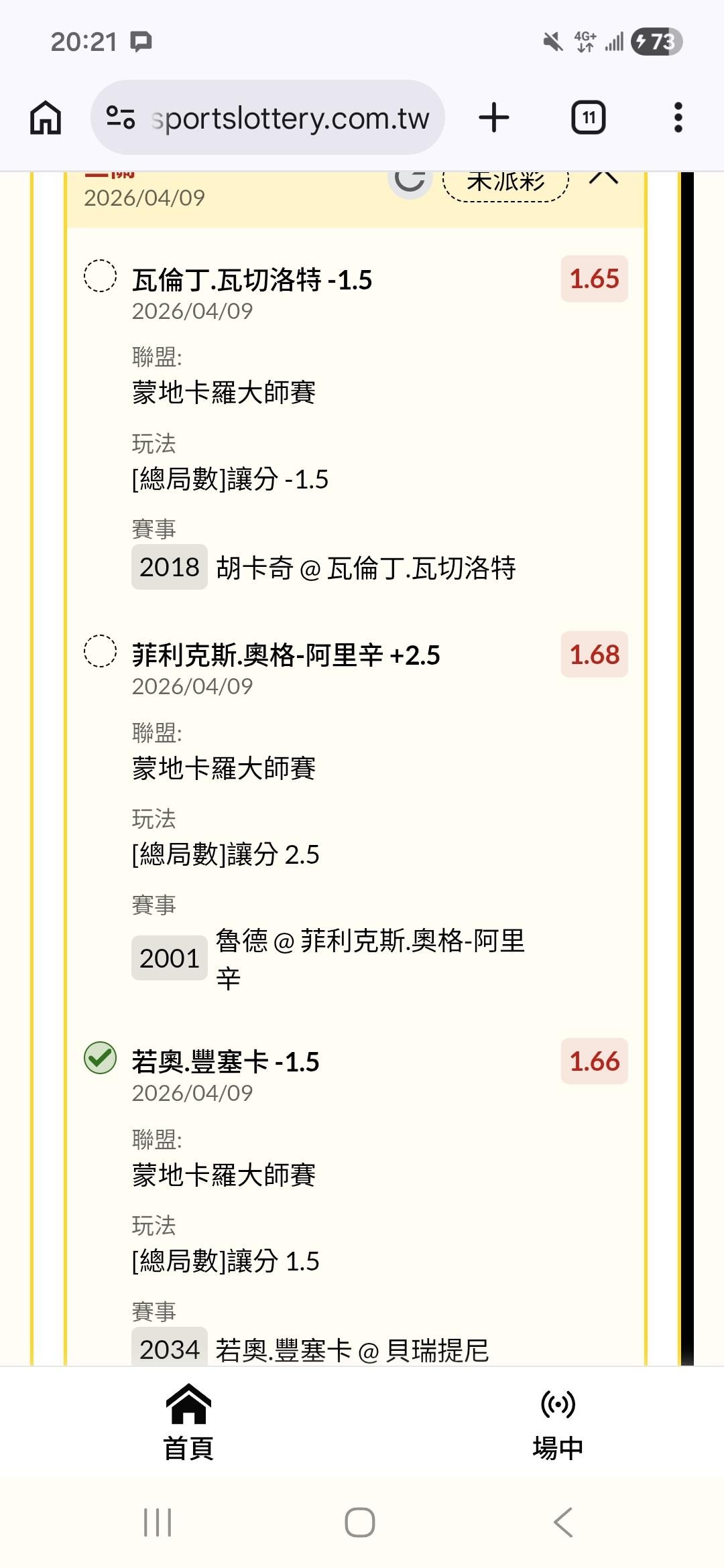Go back using the system back button
This screenshot has height=1568, width=724.
pos(563,1522)
